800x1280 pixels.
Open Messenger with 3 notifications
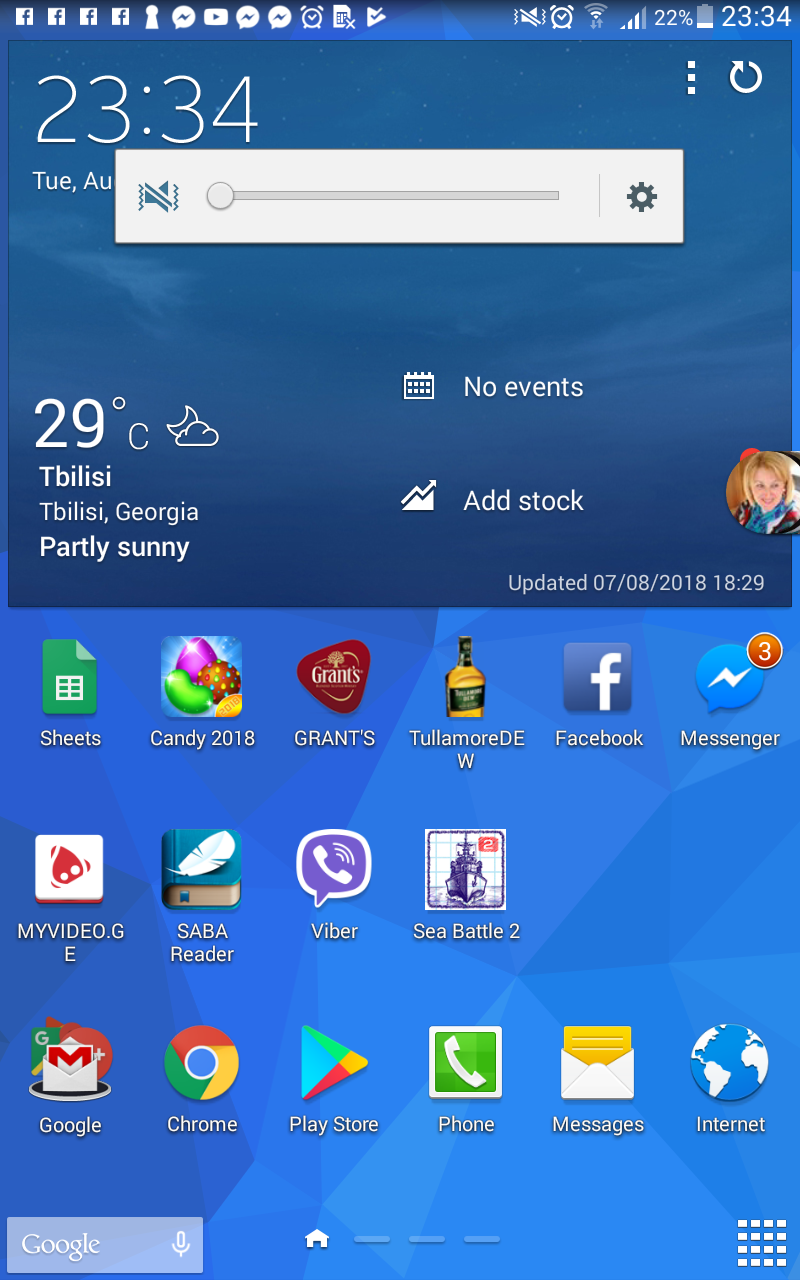pos(730,678)
